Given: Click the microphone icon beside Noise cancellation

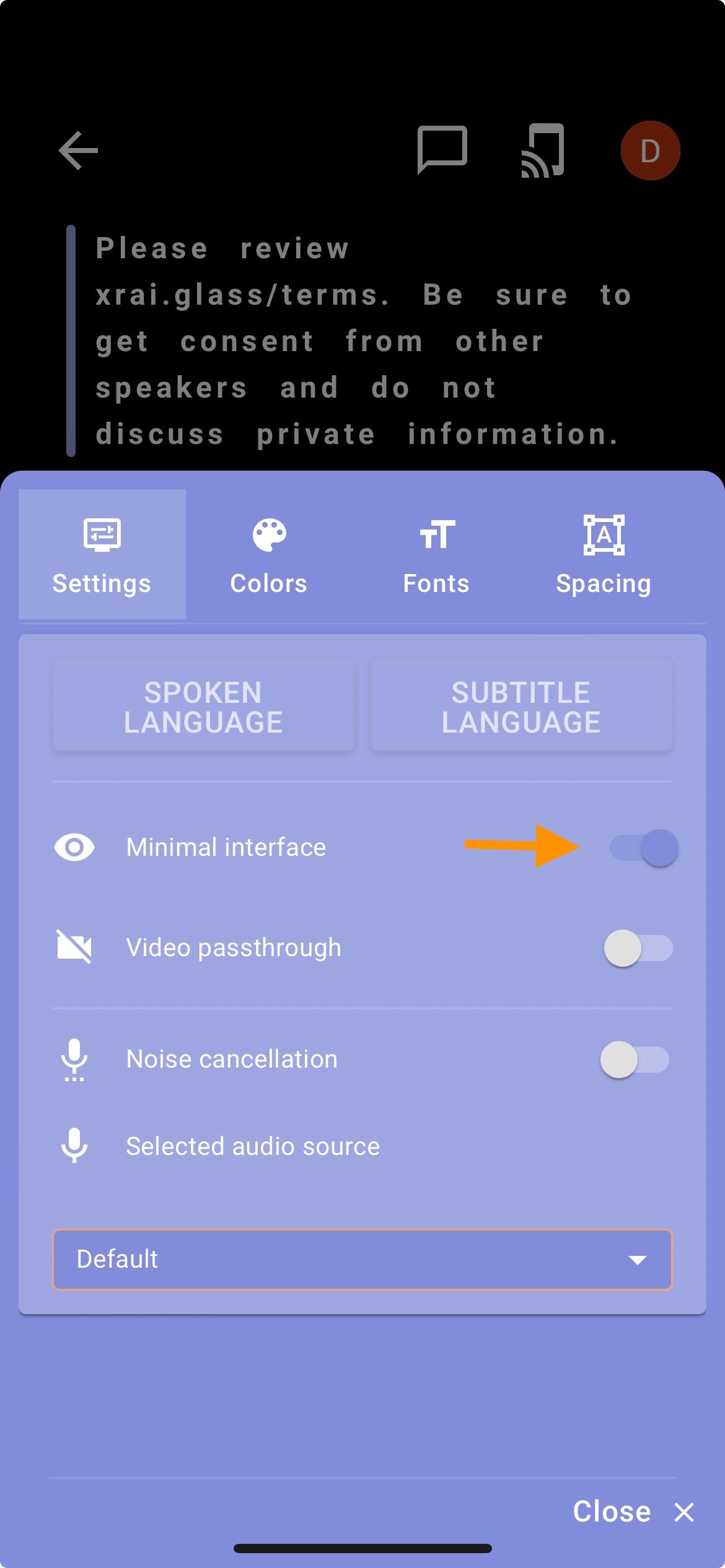Looking at the screenshot, I should click(x=74, y=1059).
